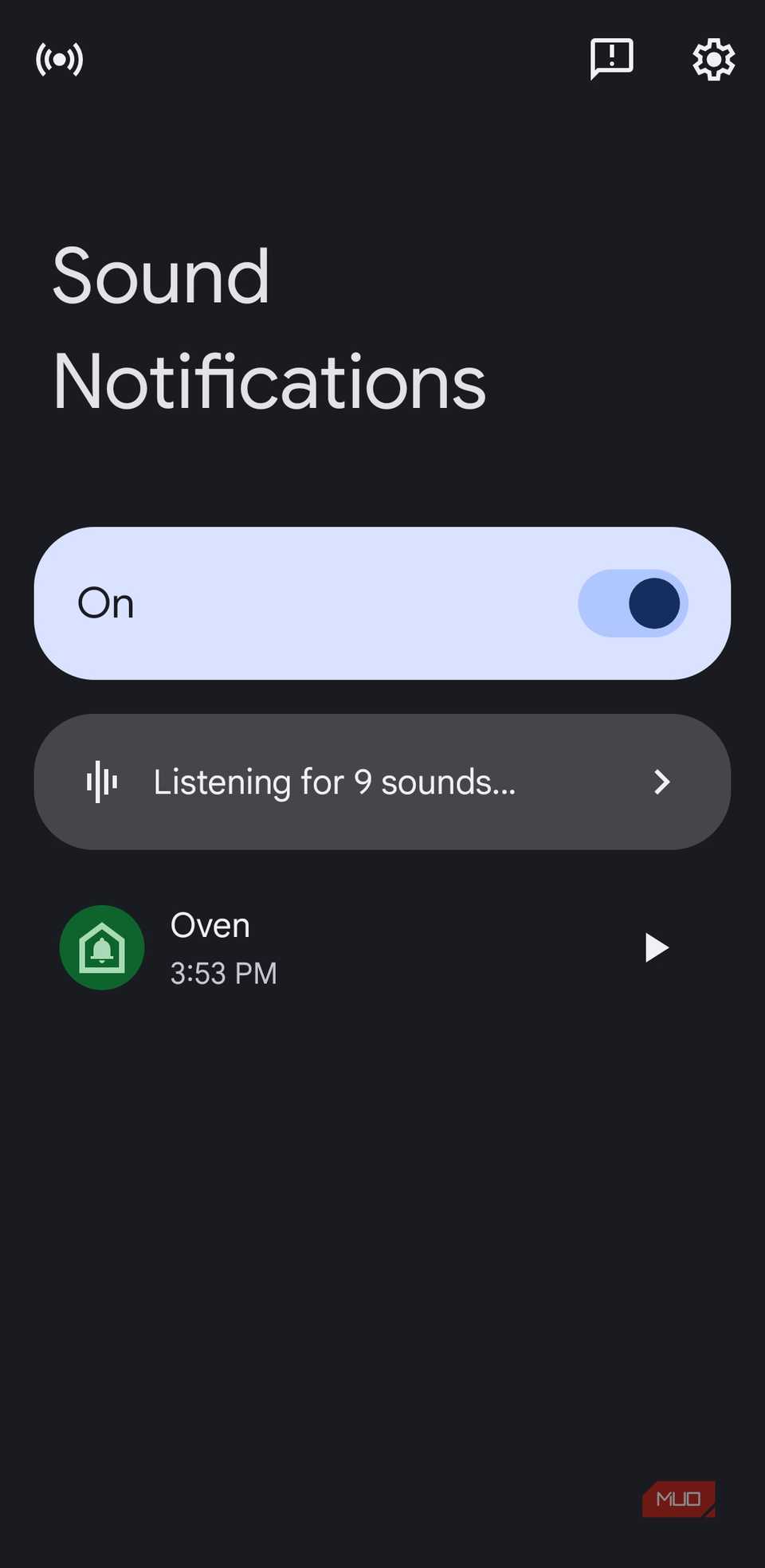Image resolution: width=765 pixels, height=1568 pixels.
Task: Select the green Oven notification icon
Action: pyautogui.click(x=101, y=947)
